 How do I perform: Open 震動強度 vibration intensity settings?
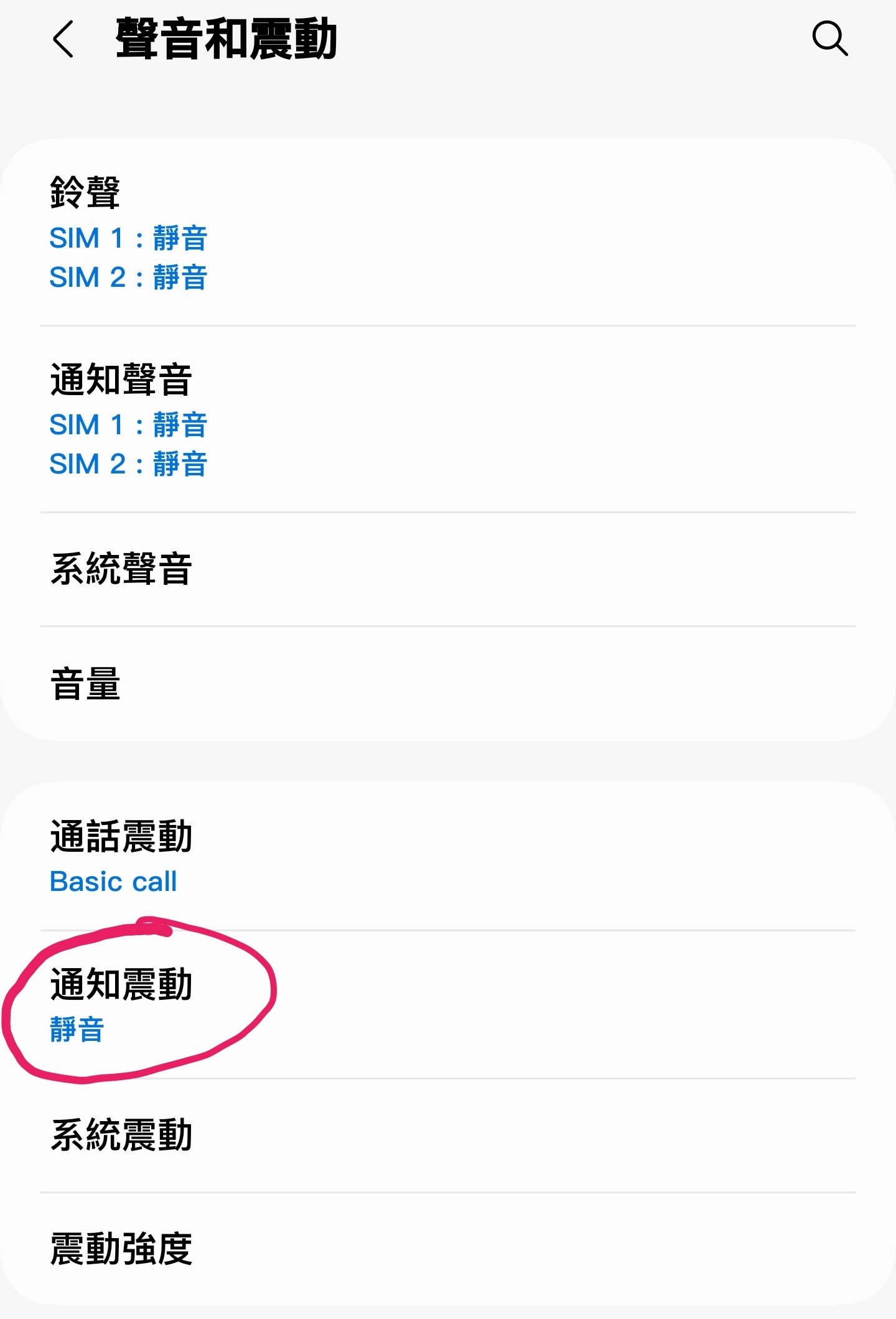tap(448, 1249)
